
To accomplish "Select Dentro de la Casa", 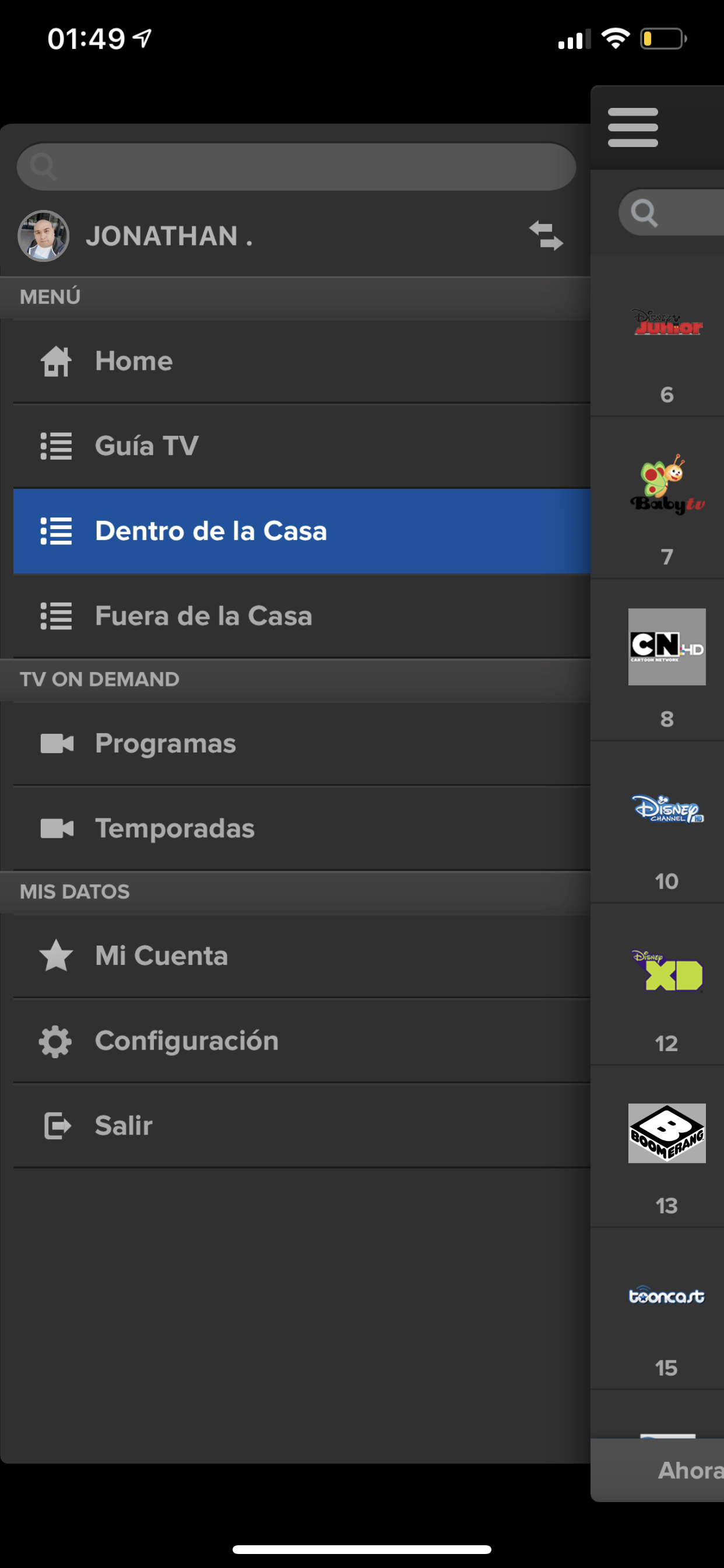I will pos(302,531).
